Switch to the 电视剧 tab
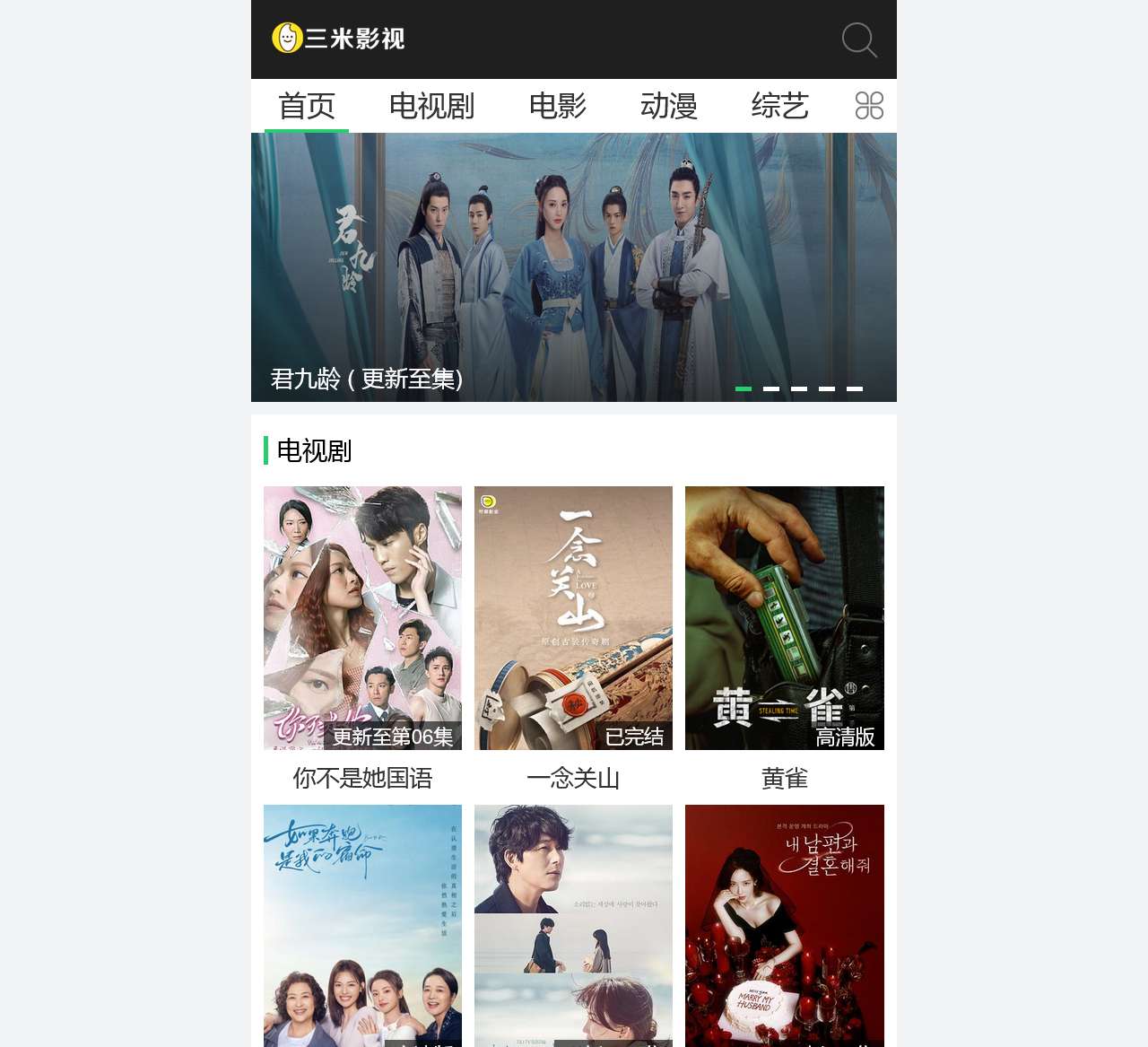Screen dimensions: 1148x1047 pos(431,106)
